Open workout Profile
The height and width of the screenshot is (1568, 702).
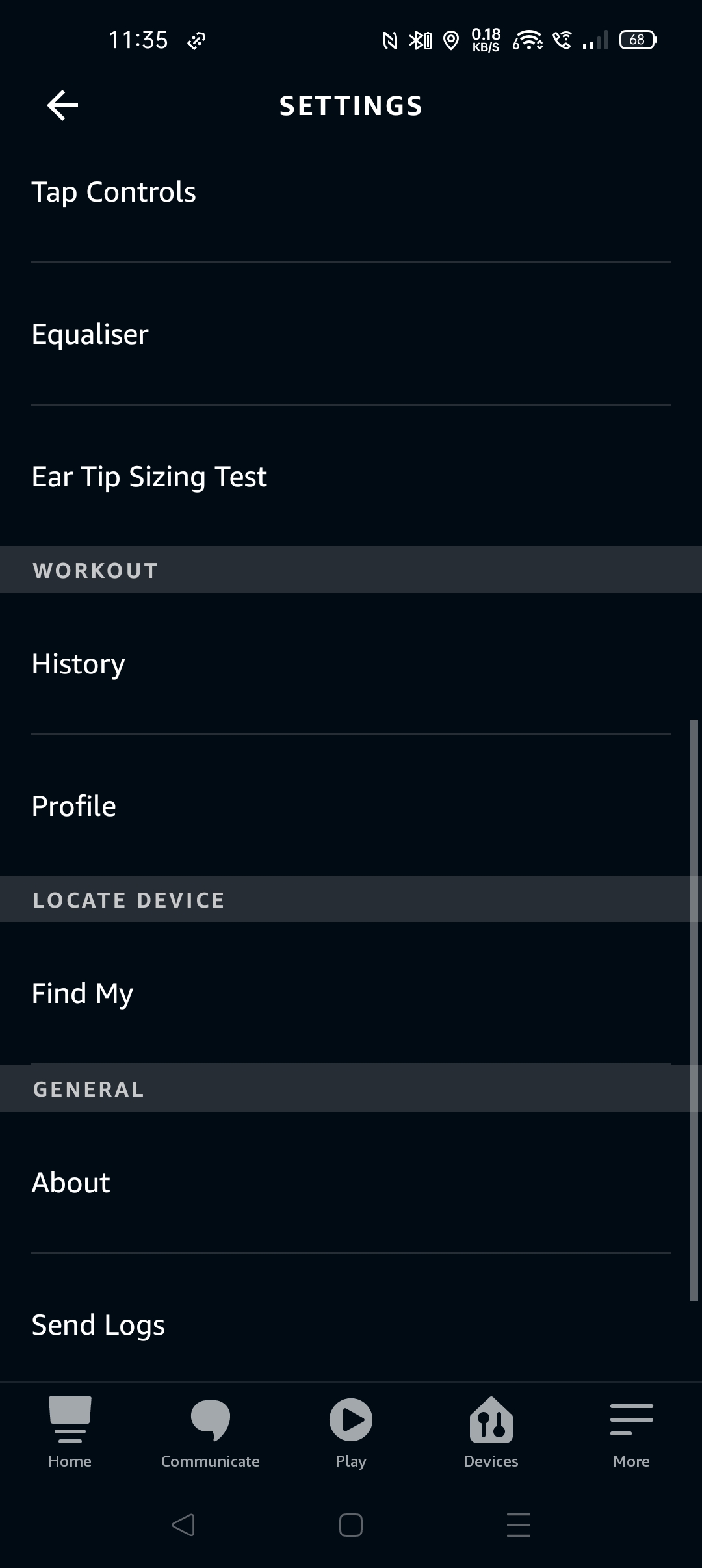(x=351, y=806)
